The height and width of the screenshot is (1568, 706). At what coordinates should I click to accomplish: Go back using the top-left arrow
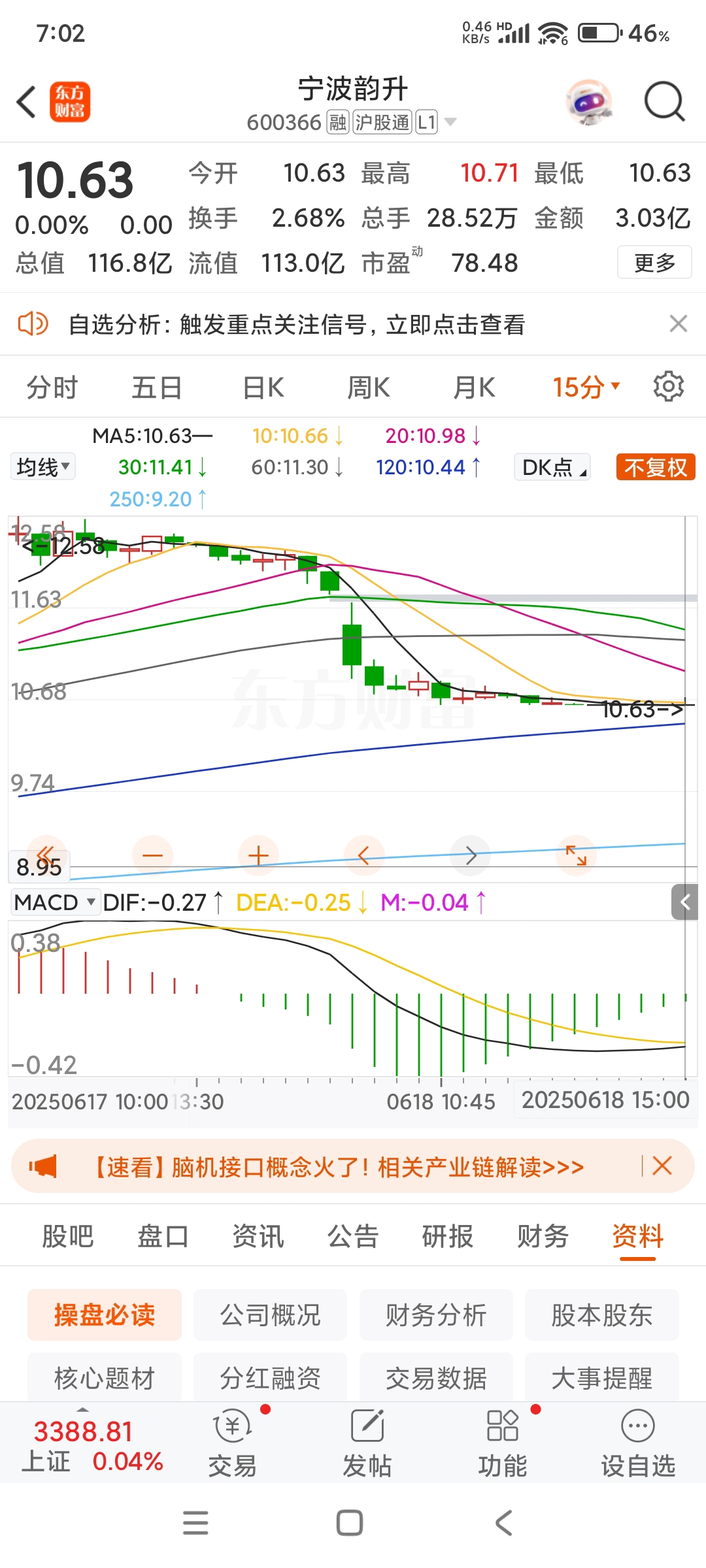click(x=26, y=102)
